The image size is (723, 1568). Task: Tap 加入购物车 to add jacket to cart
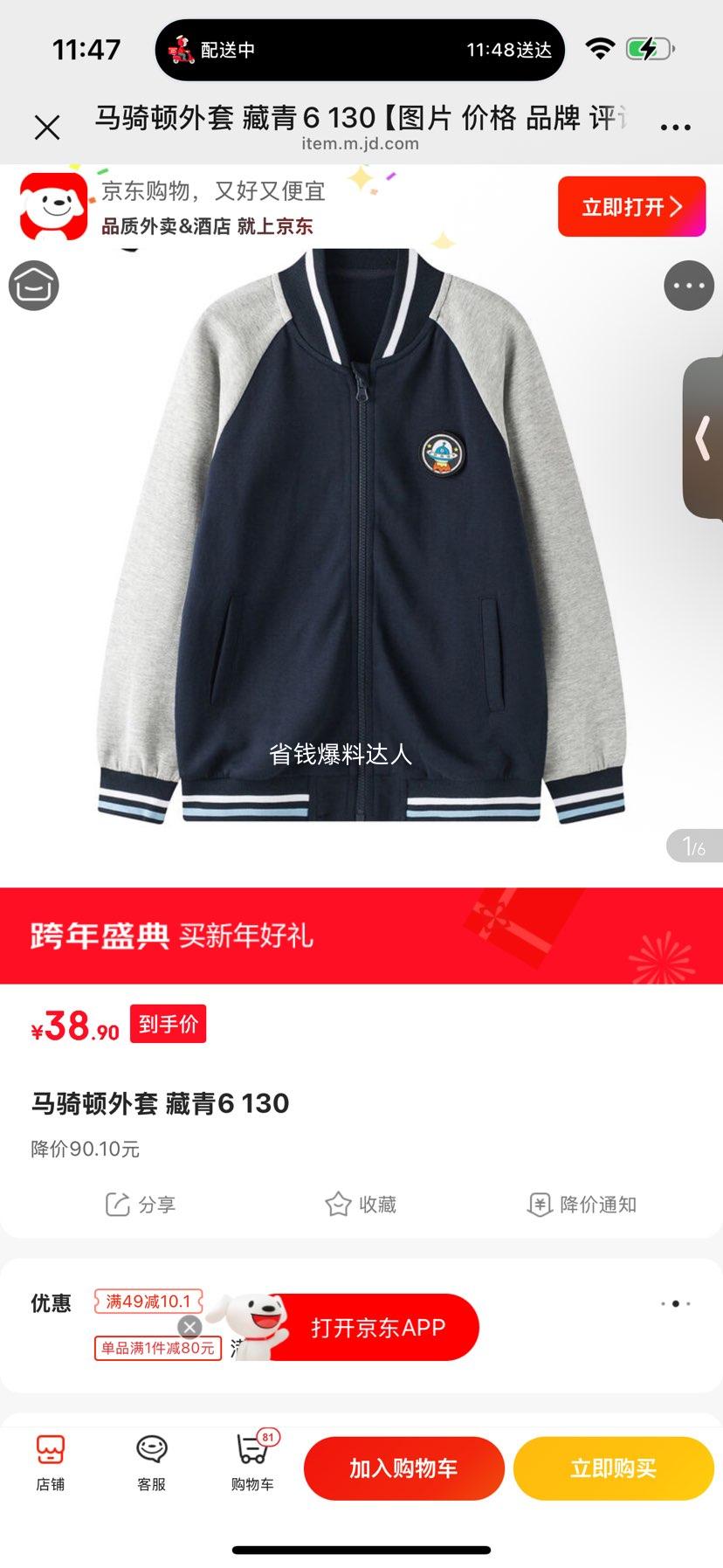pos(403,1468)
